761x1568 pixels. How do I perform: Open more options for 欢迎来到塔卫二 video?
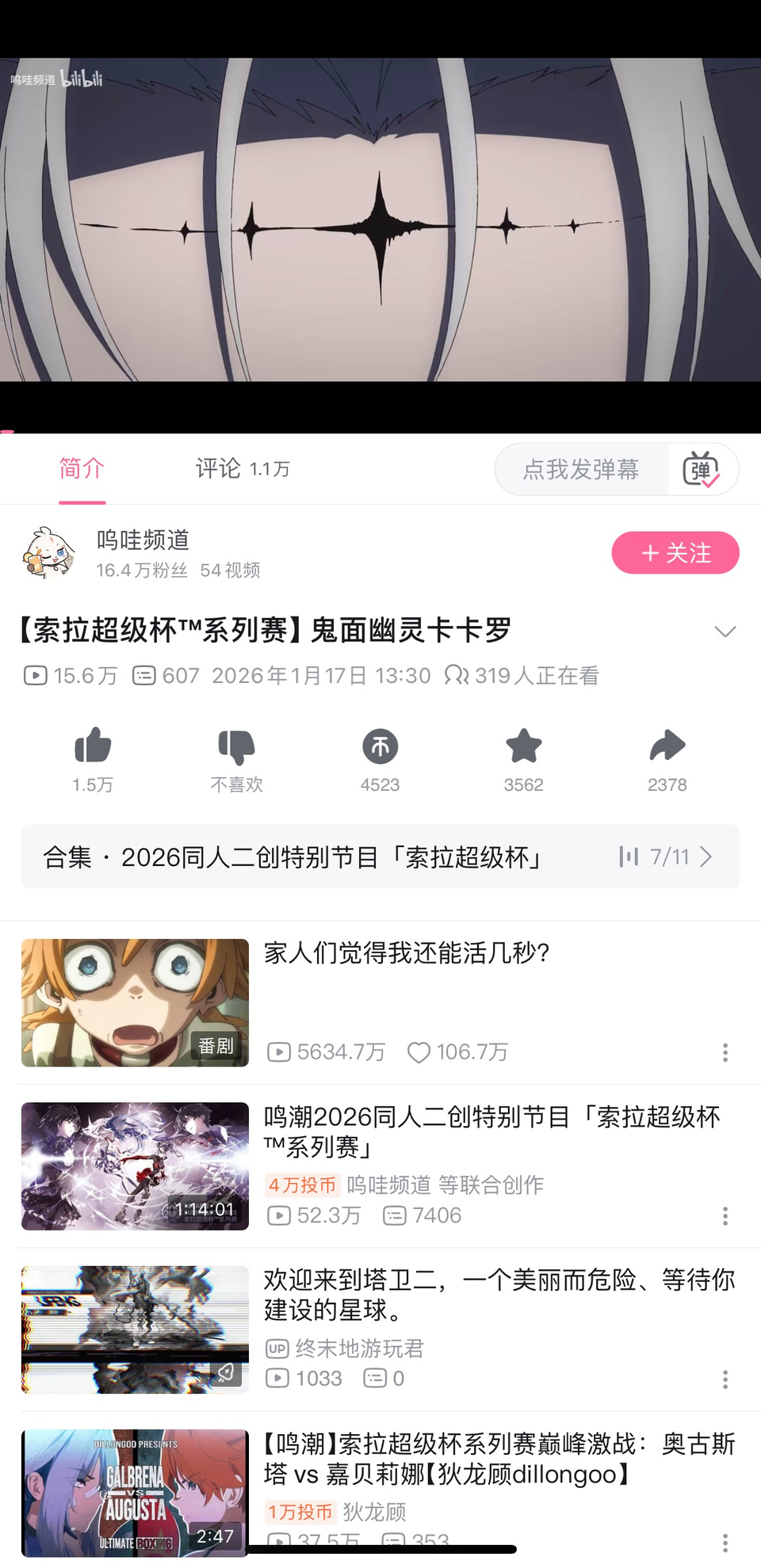725,1379
